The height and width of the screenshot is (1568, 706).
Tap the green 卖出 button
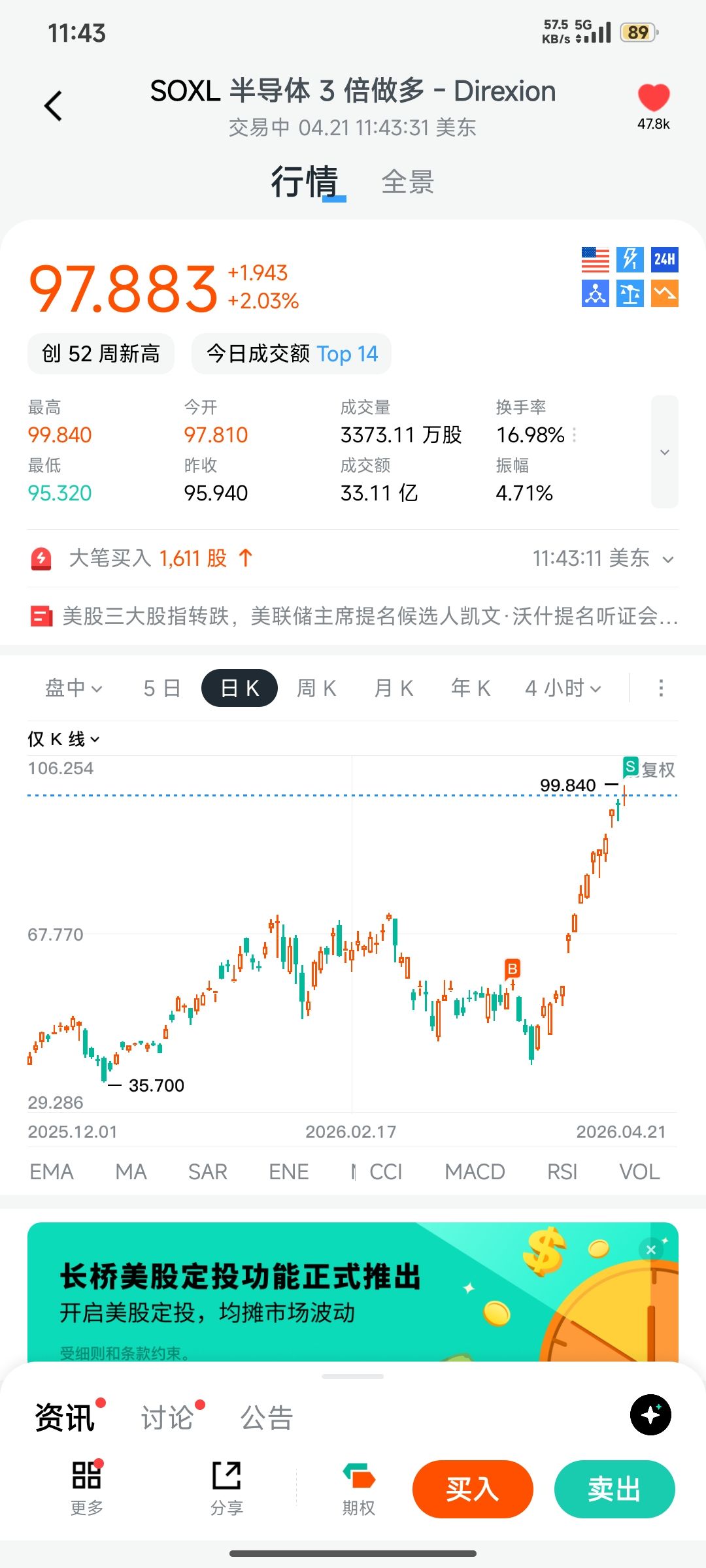pos(614,1489)
